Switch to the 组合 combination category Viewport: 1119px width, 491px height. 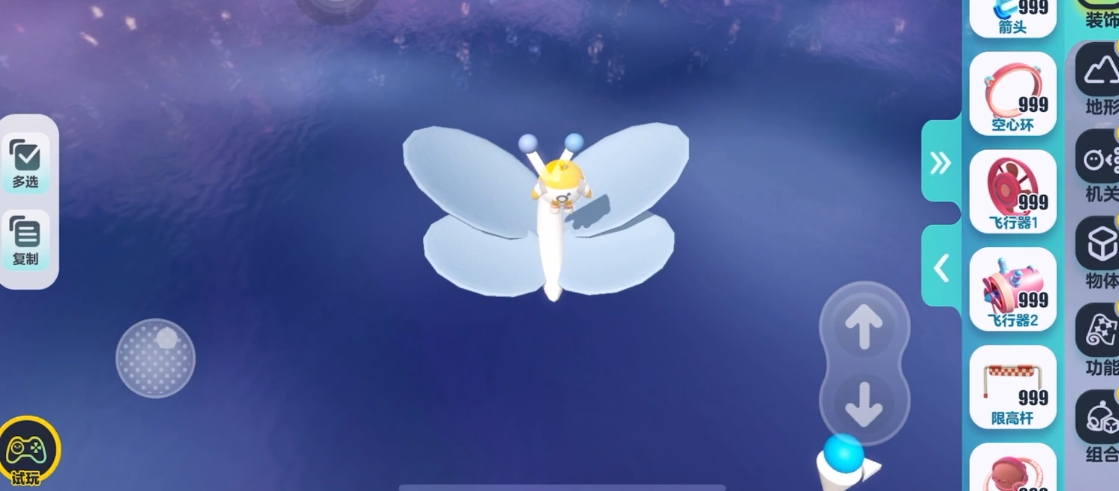point(1100,427)
